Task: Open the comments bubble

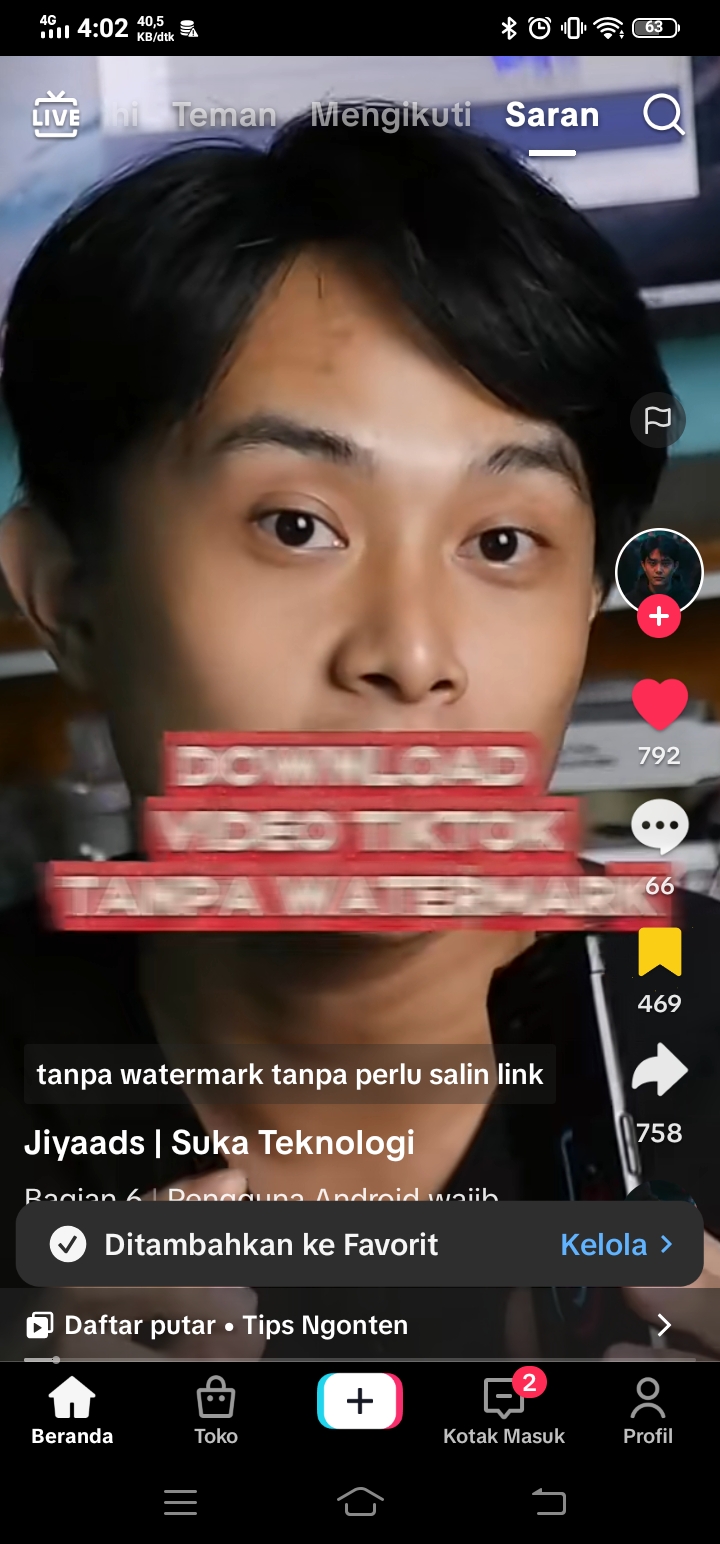Action: [x=660, y=828]
